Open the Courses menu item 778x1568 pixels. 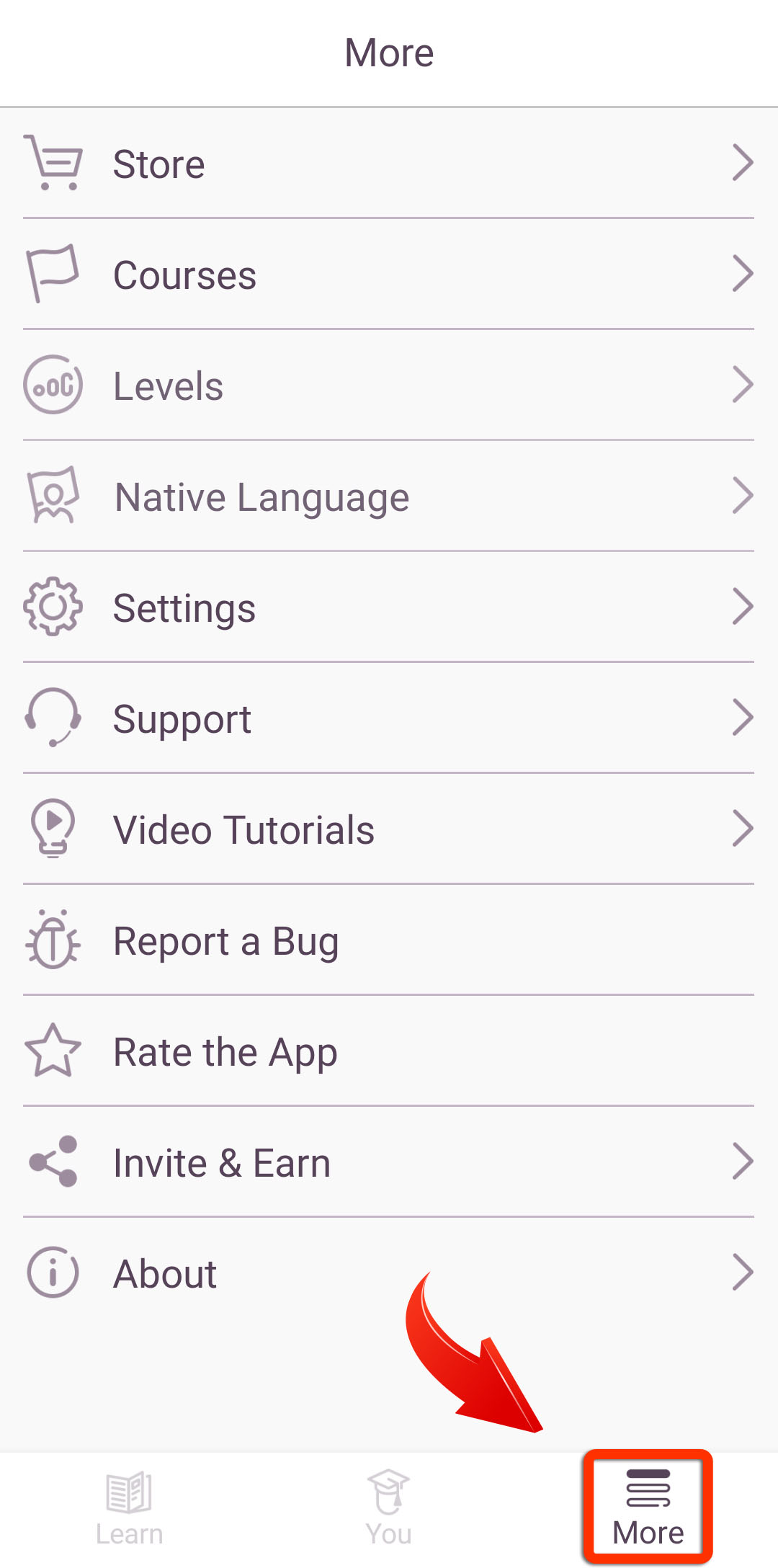tap(389, 275)
